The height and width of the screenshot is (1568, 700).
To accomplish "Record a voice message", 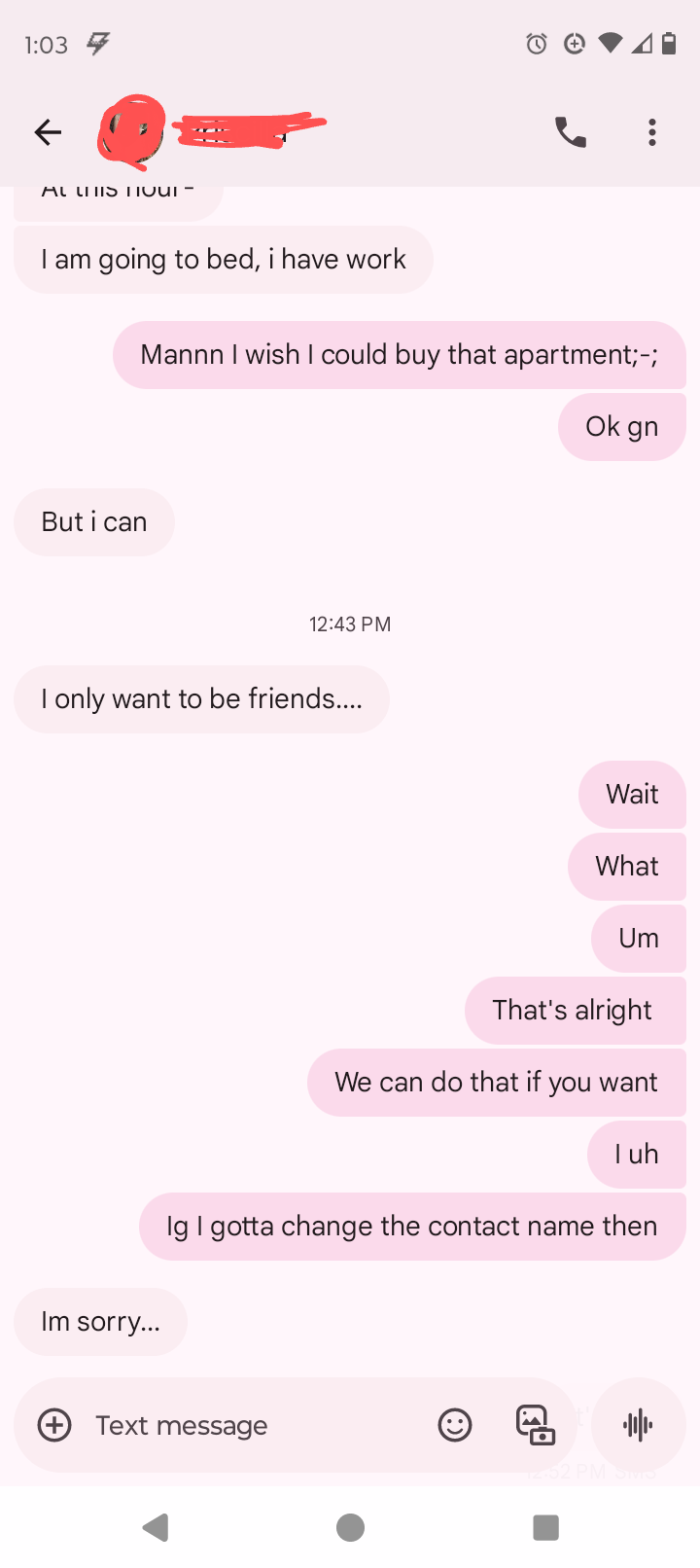I will point(638,1425).
